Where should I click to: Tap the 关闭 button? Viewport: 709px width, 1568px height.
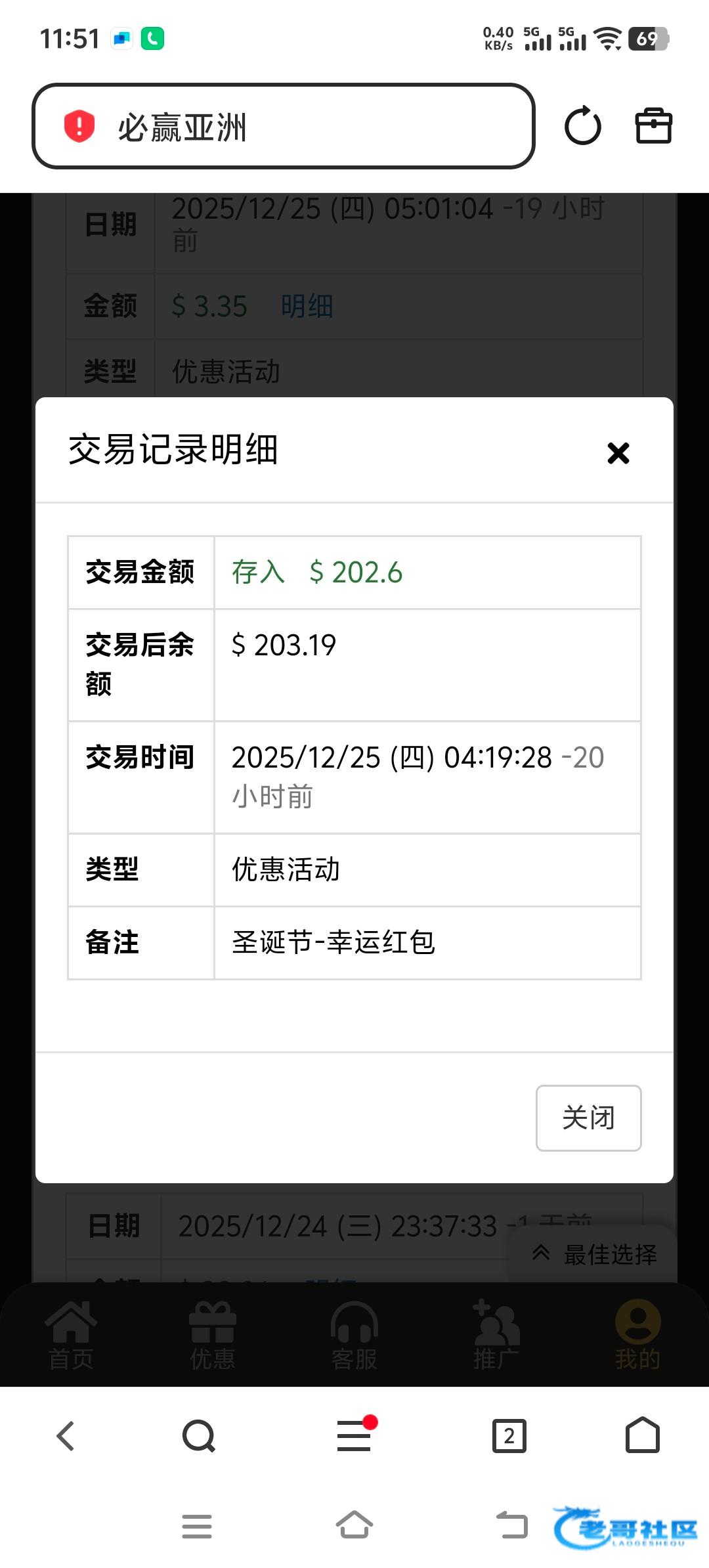[588, 1118]
